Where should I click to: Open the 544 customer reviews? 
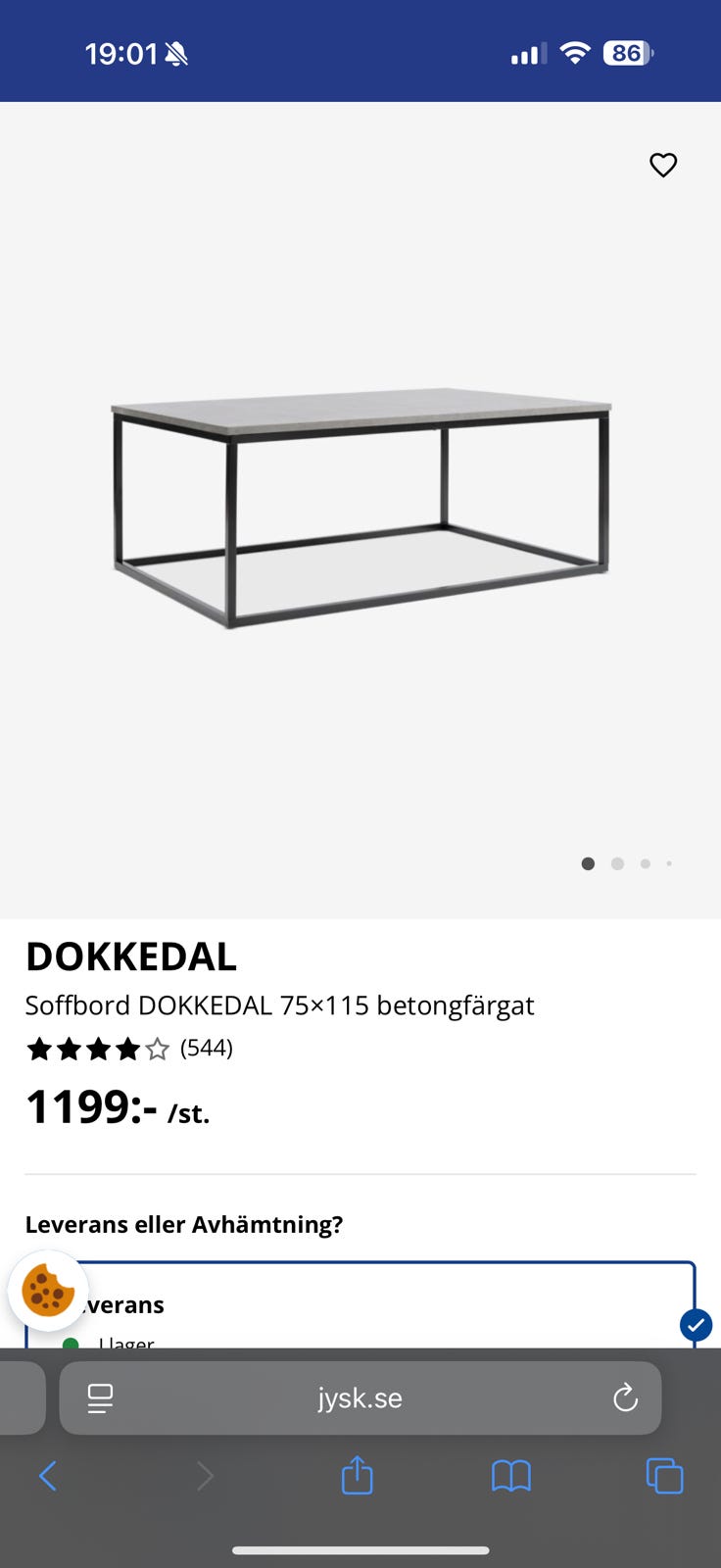tap(206, 1048)
